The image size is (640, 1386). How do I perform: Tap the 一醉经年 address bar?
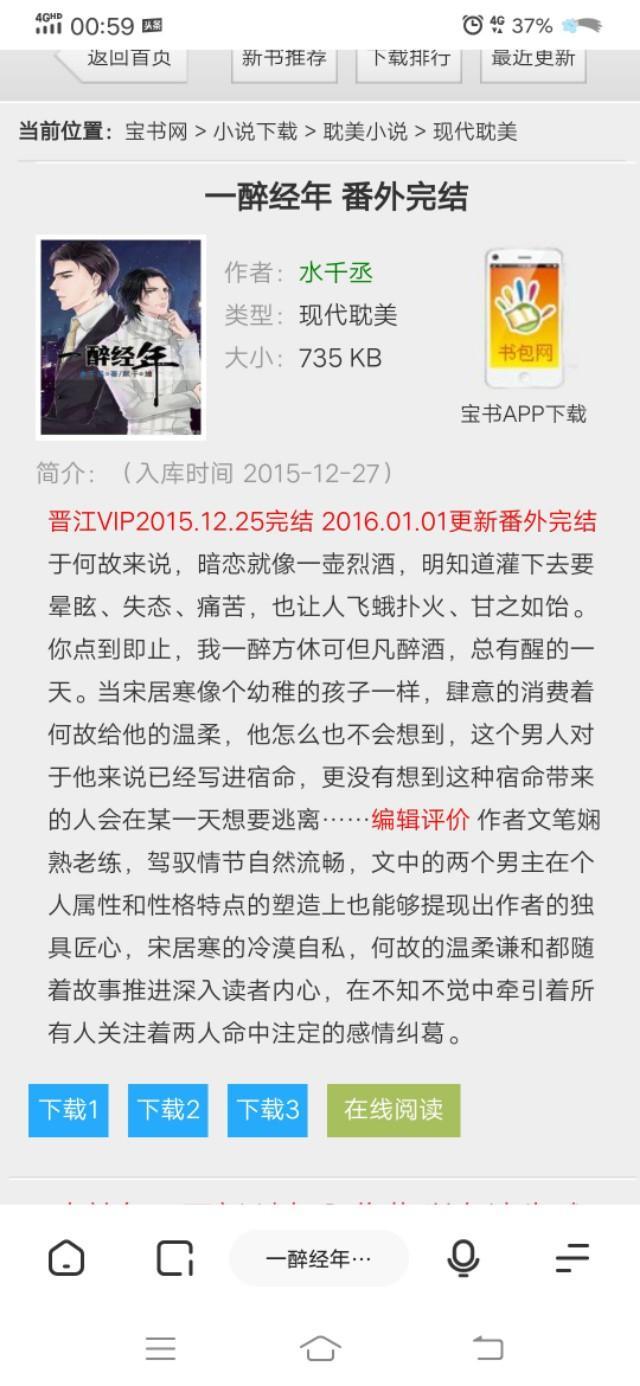pyautogui.click(x=318, y=1258)
